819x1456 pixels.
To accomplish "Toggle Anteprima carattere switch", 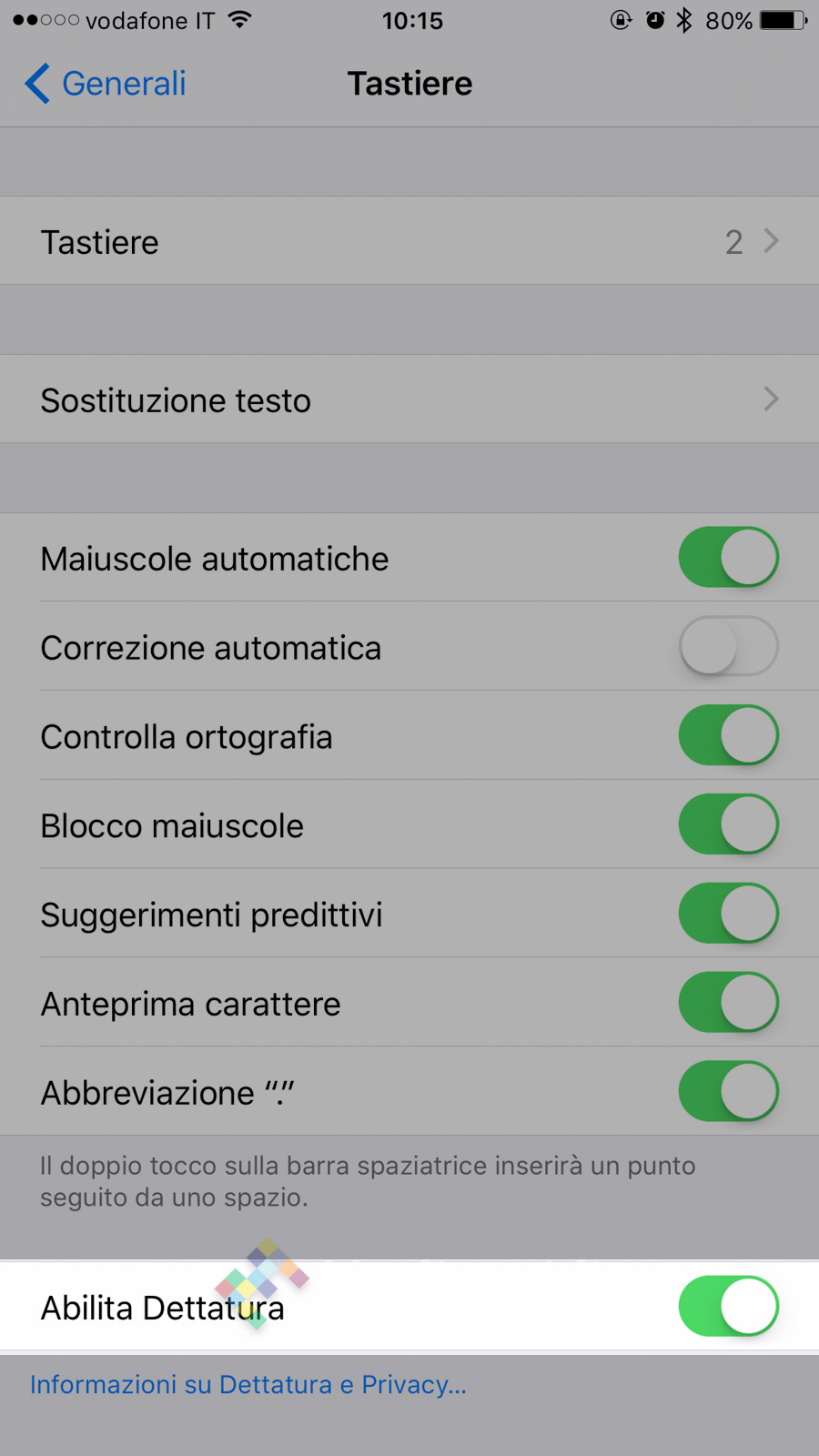I will point(728,1004).
